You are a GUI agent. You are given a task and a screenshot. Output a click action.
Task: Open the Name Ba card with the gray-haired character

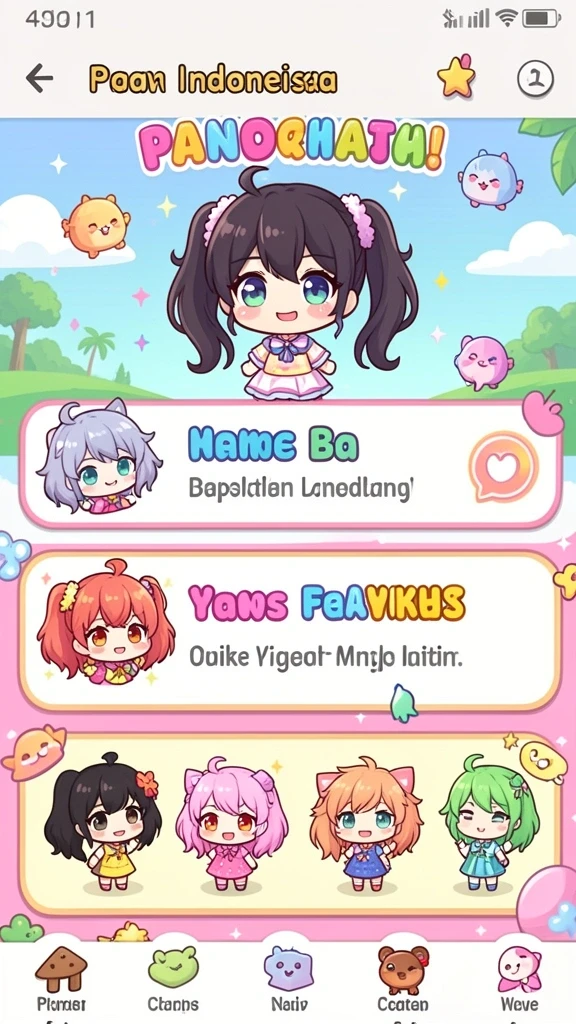pyautogui.click(x=291, y=465)
